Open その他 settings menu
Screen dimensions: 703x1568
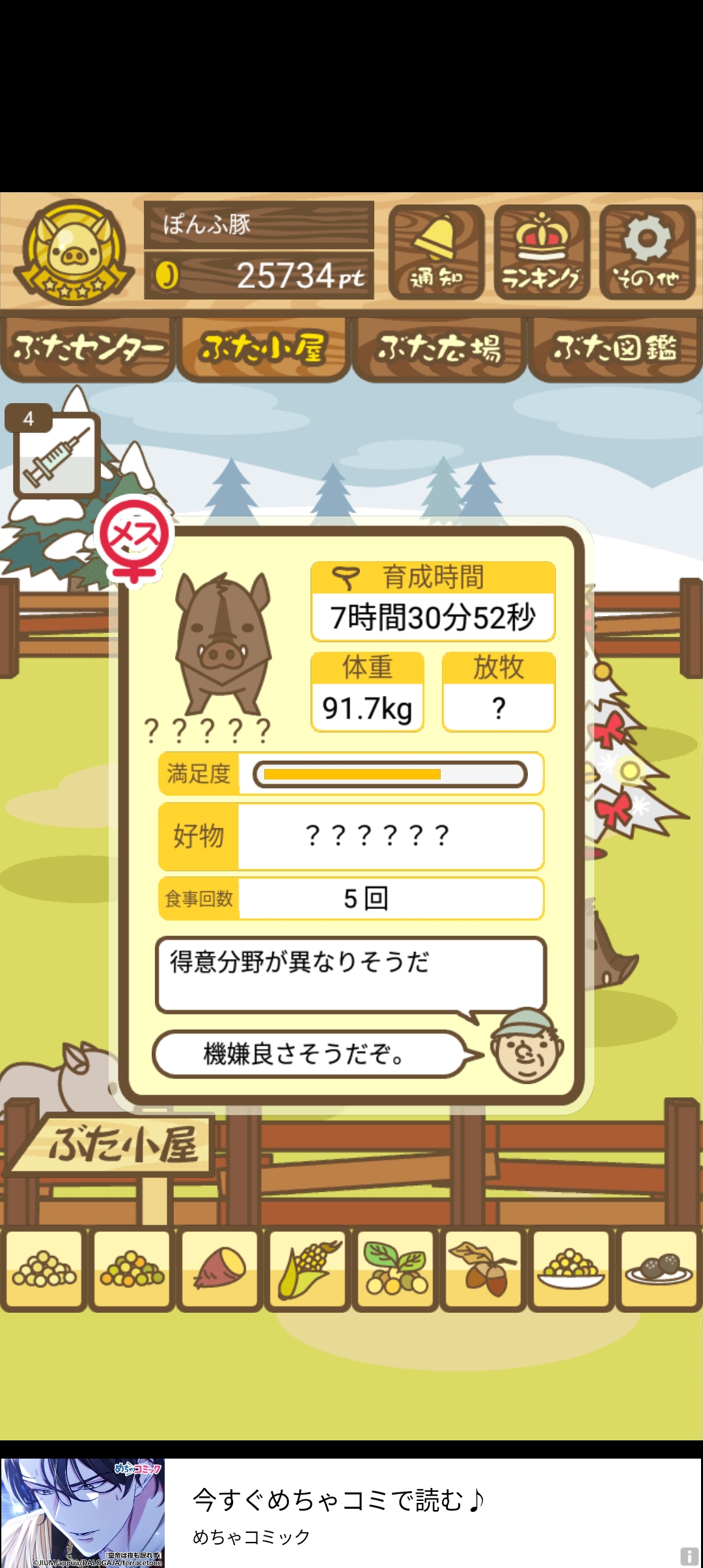coord(647,252)
